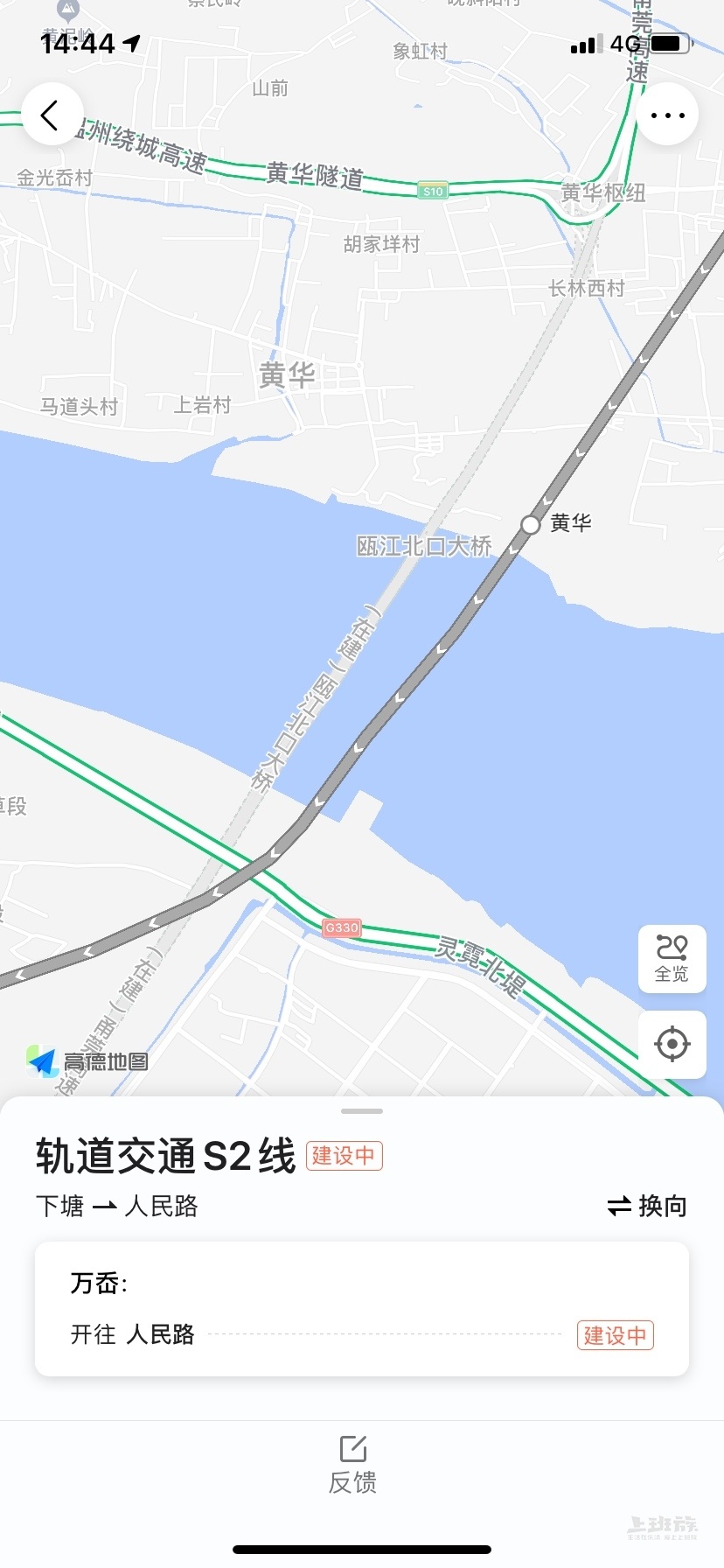Center map on my current location
The width and height of the screenshot is (724, 1568).
[672, 1044]
